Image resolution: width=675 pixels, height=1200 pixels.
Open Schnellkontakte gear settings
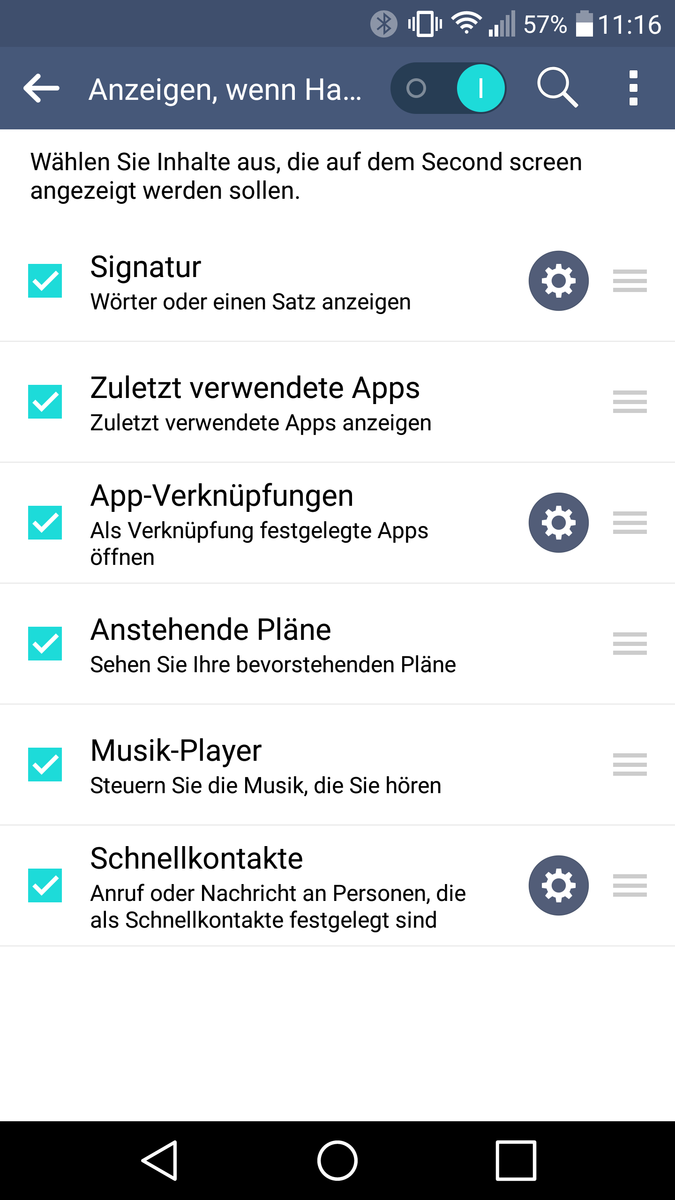558,886
